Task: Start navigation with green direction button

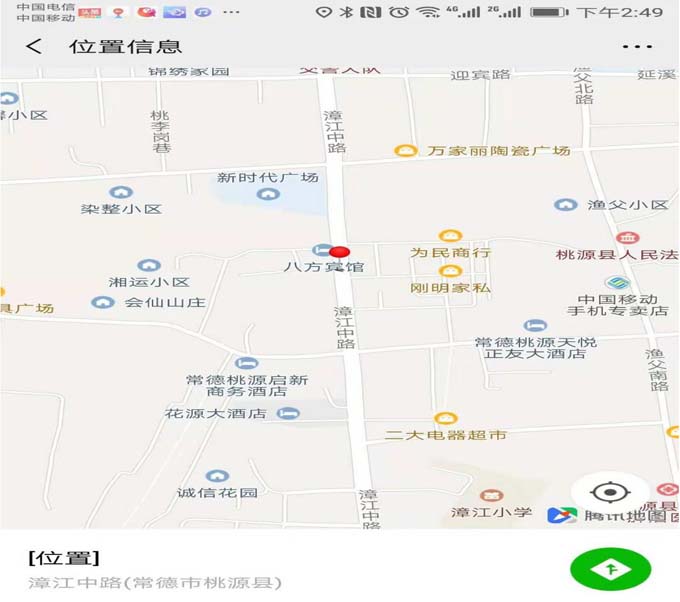Action: (x=610, y=569)
